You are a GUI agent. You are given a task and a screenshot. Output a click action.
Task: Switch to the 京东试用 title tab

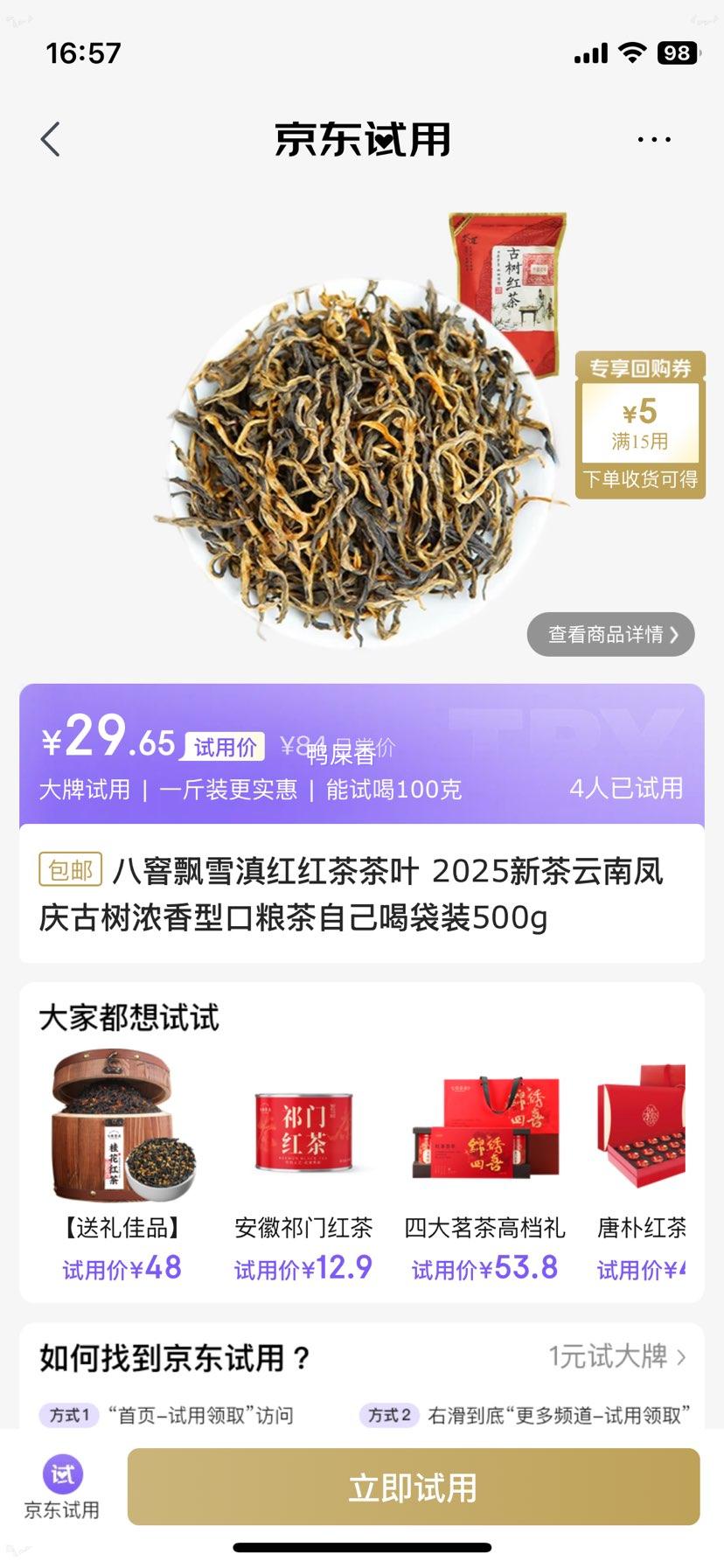pyautogui.click(x=361, y=140)
